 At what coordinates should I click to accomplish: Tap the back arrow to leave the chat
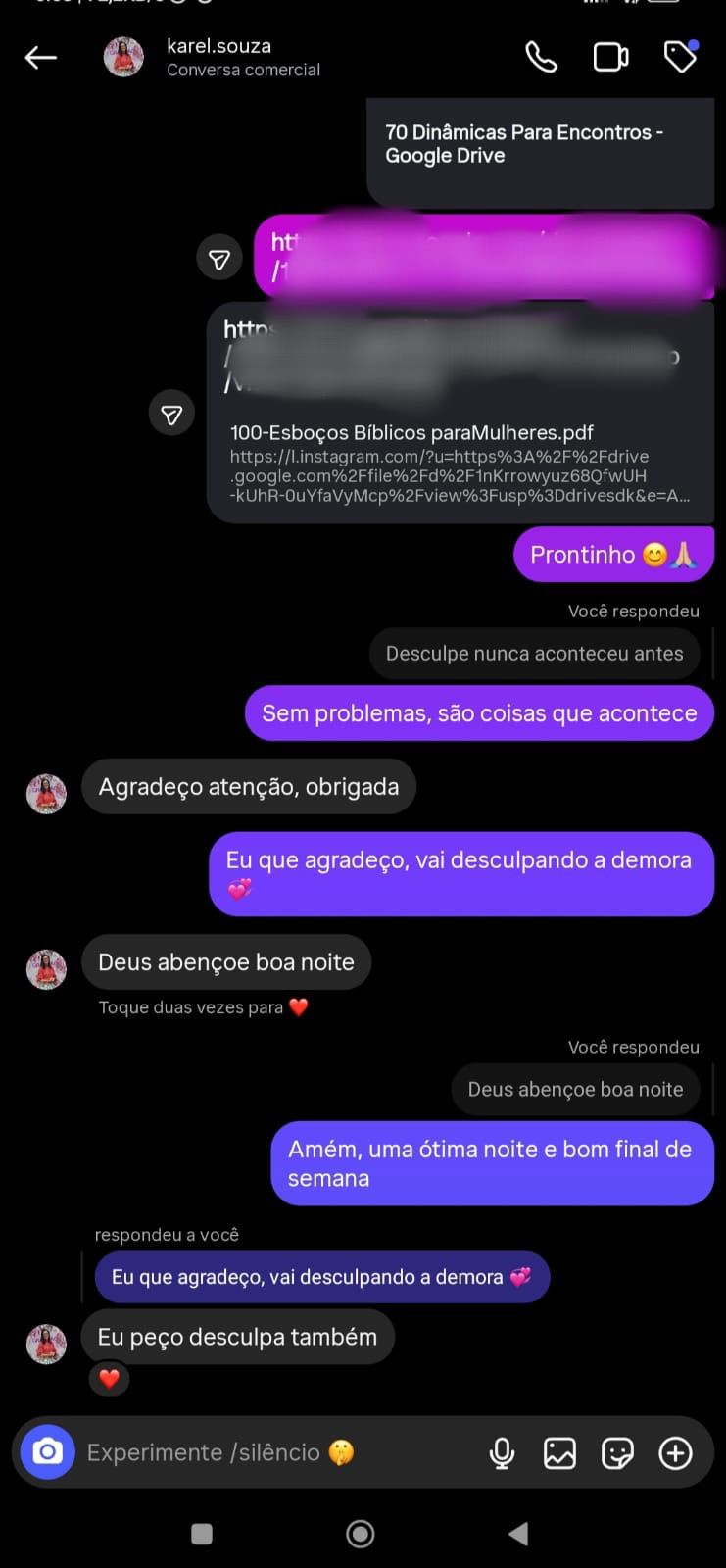click(x=40, y=57)
